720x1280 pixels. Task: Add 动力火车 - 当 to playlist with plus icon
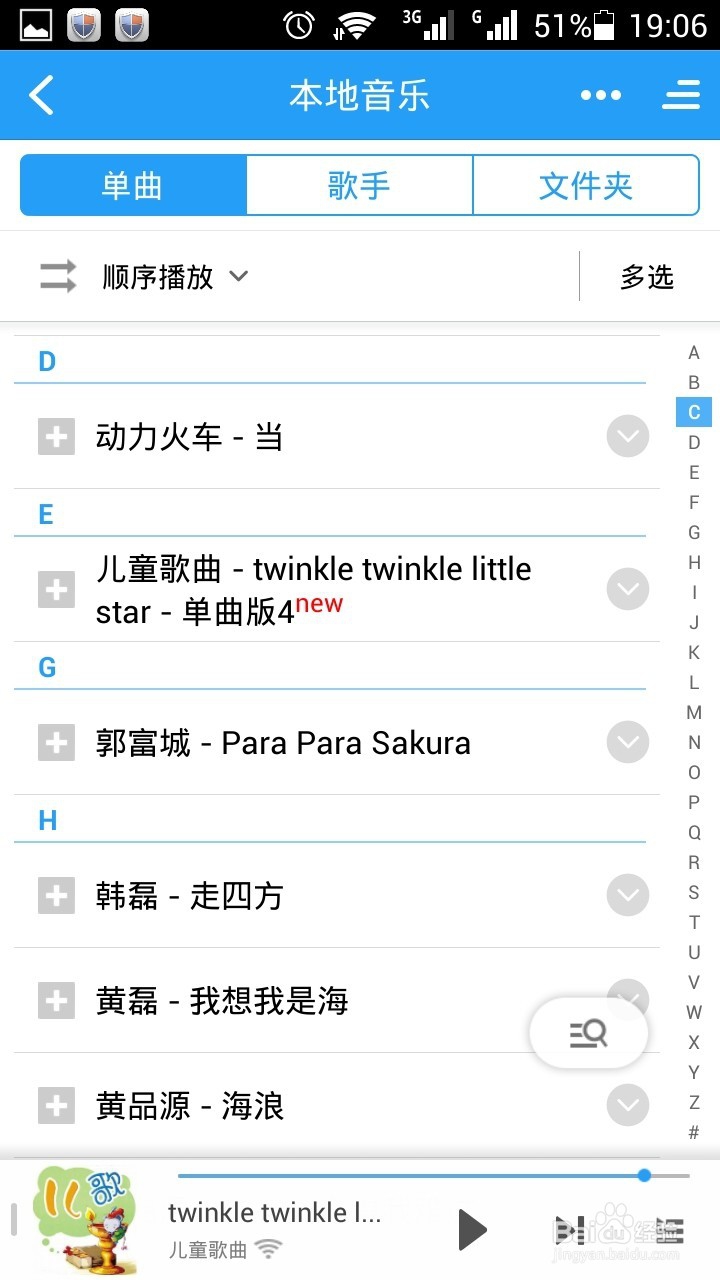pos(56,436)
